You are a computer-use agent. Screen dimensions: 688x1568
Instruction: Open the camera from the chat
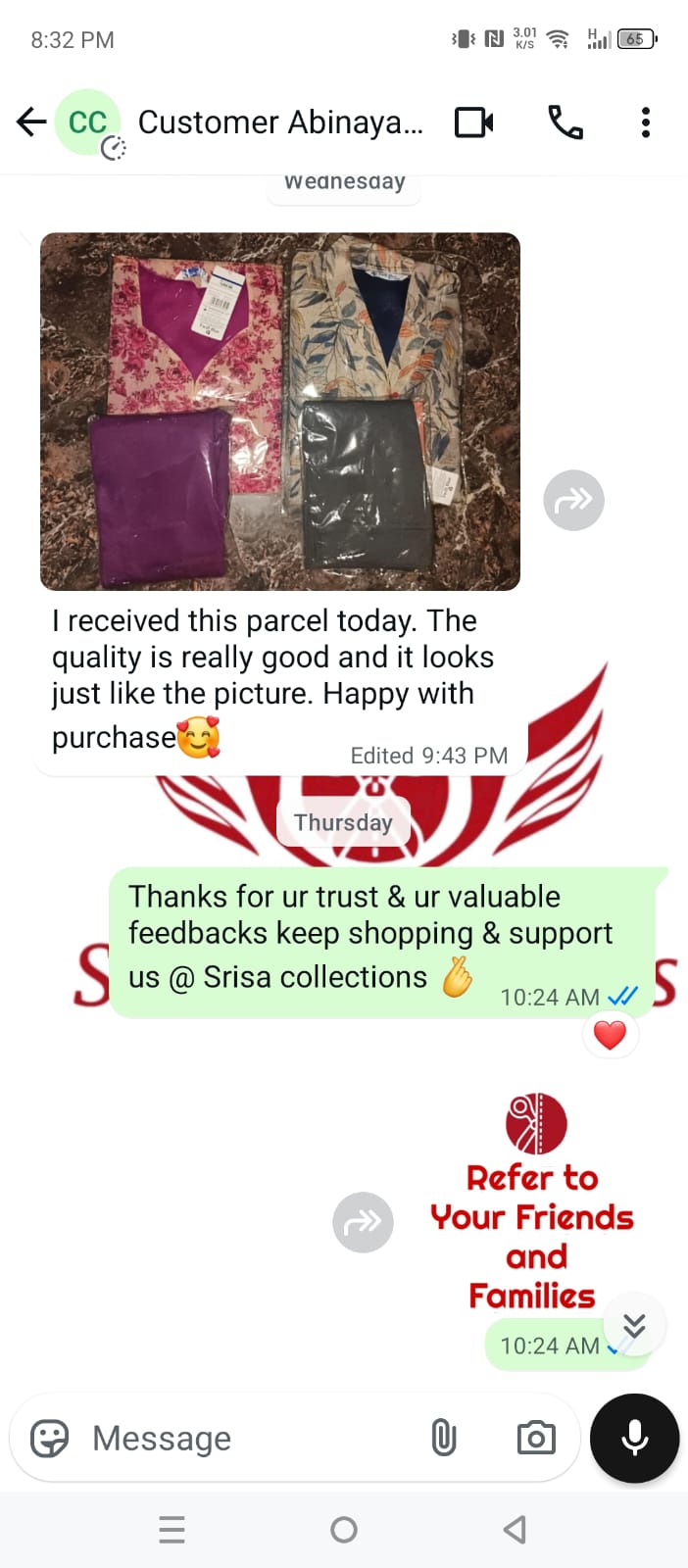535,1439
